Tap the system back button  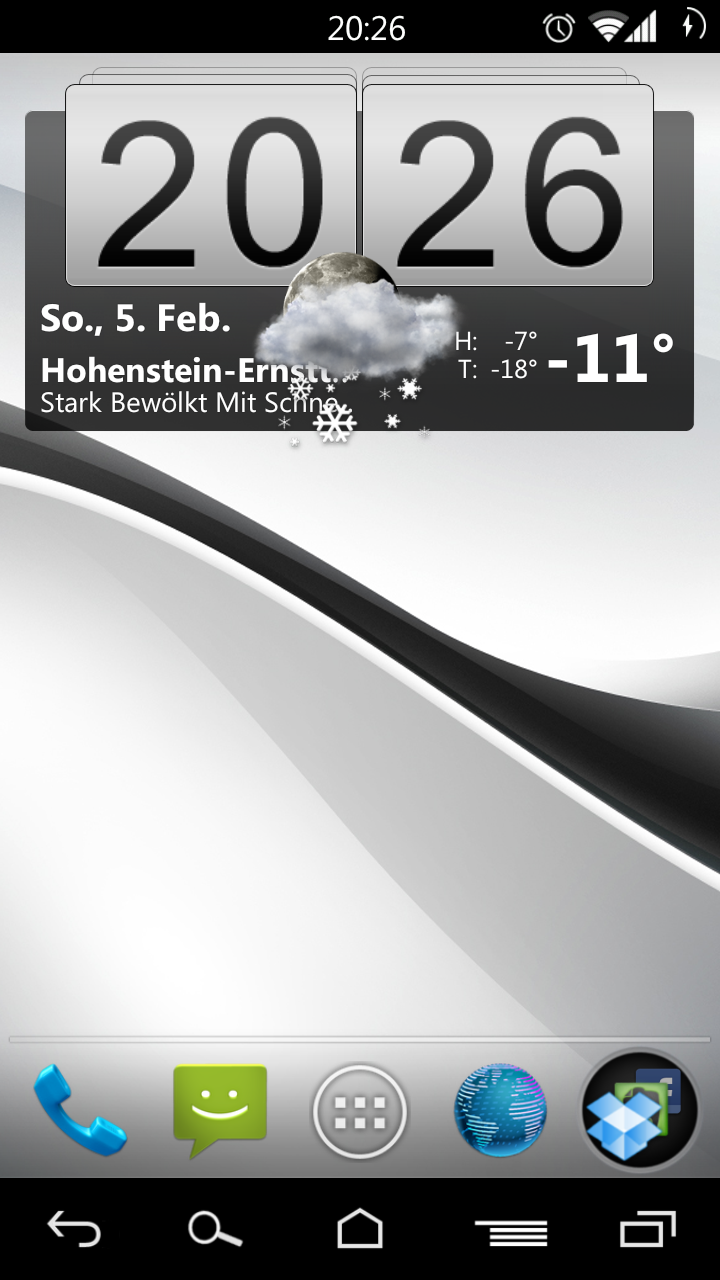75,1229
